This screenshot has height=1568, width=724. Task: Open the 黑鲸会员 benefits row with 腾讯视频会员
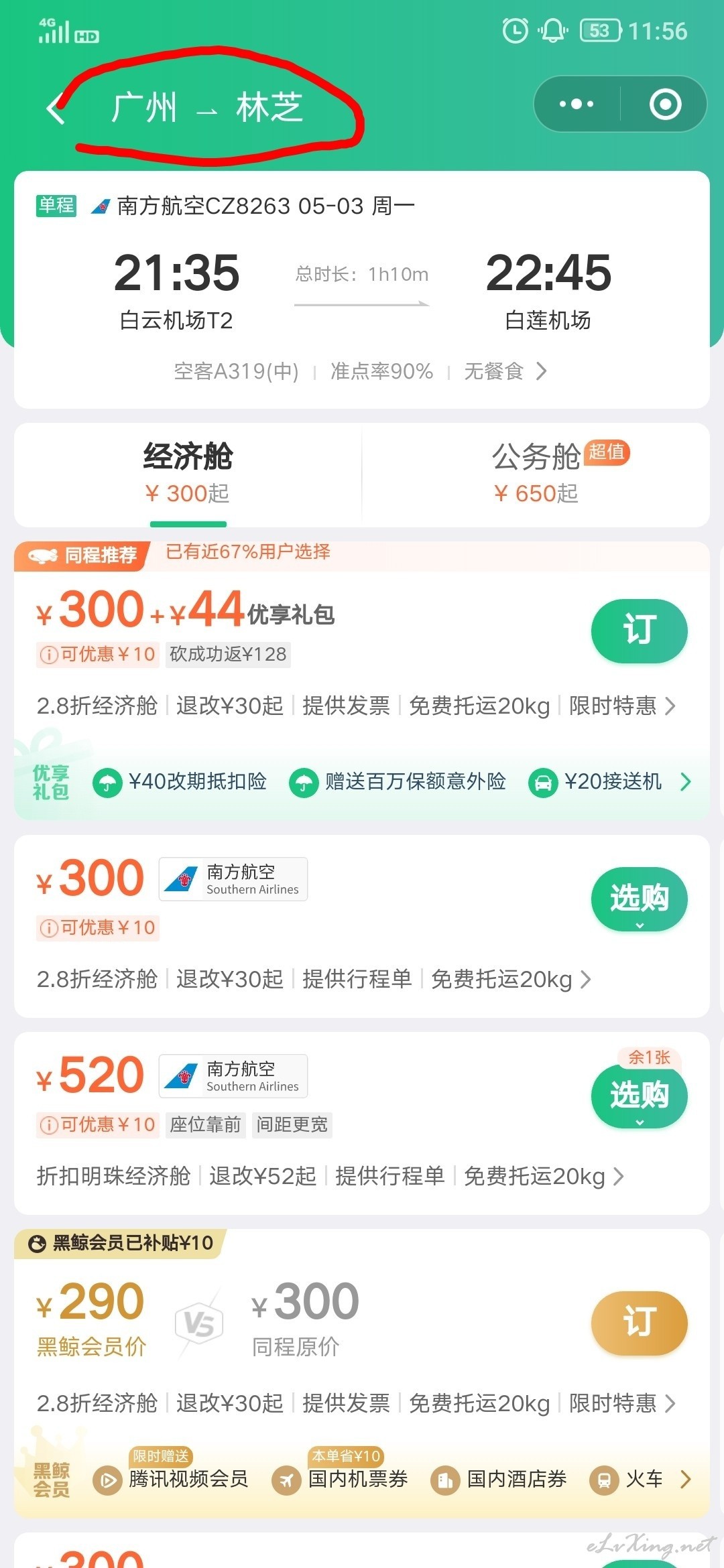(x=362, y=1480)
